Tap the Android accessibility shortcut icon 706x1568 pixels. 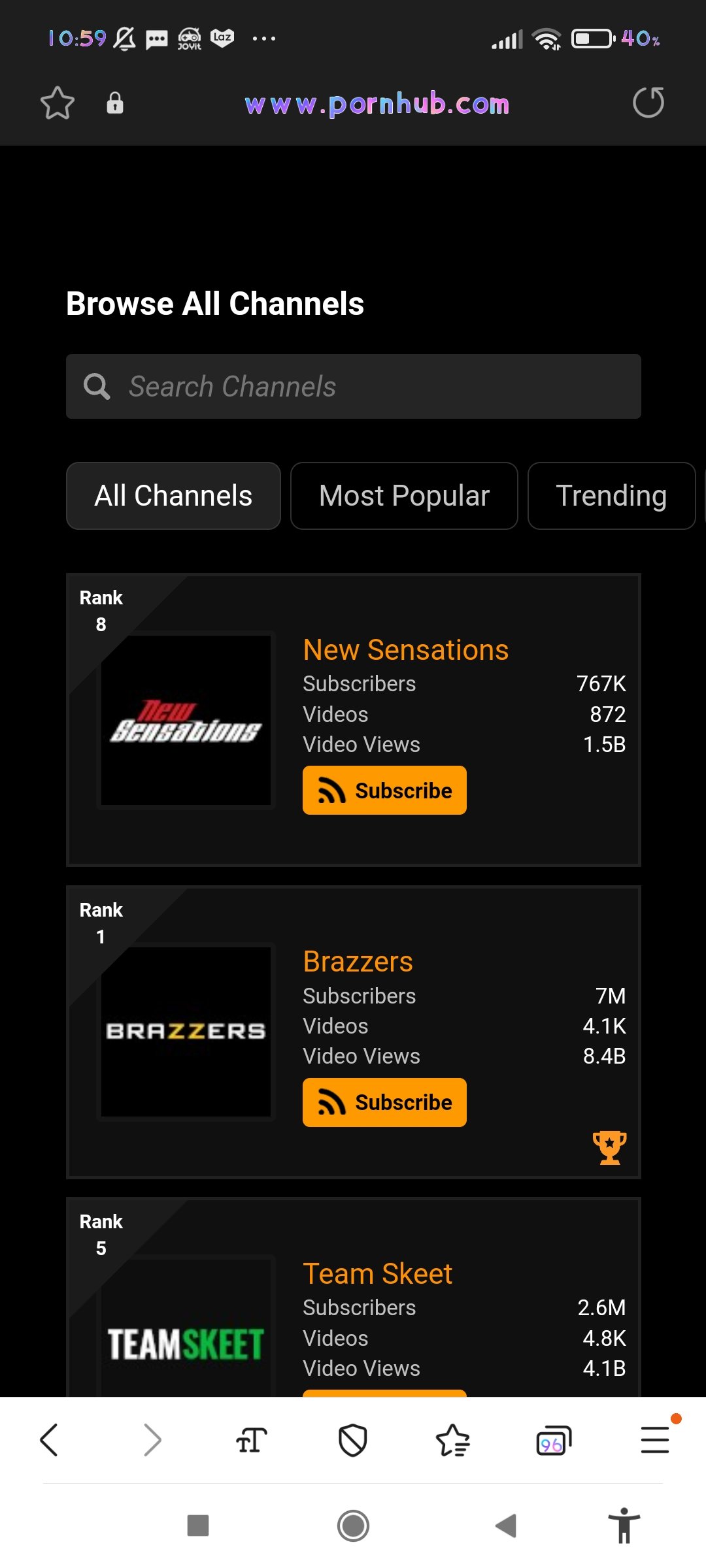click(625, 1527)
